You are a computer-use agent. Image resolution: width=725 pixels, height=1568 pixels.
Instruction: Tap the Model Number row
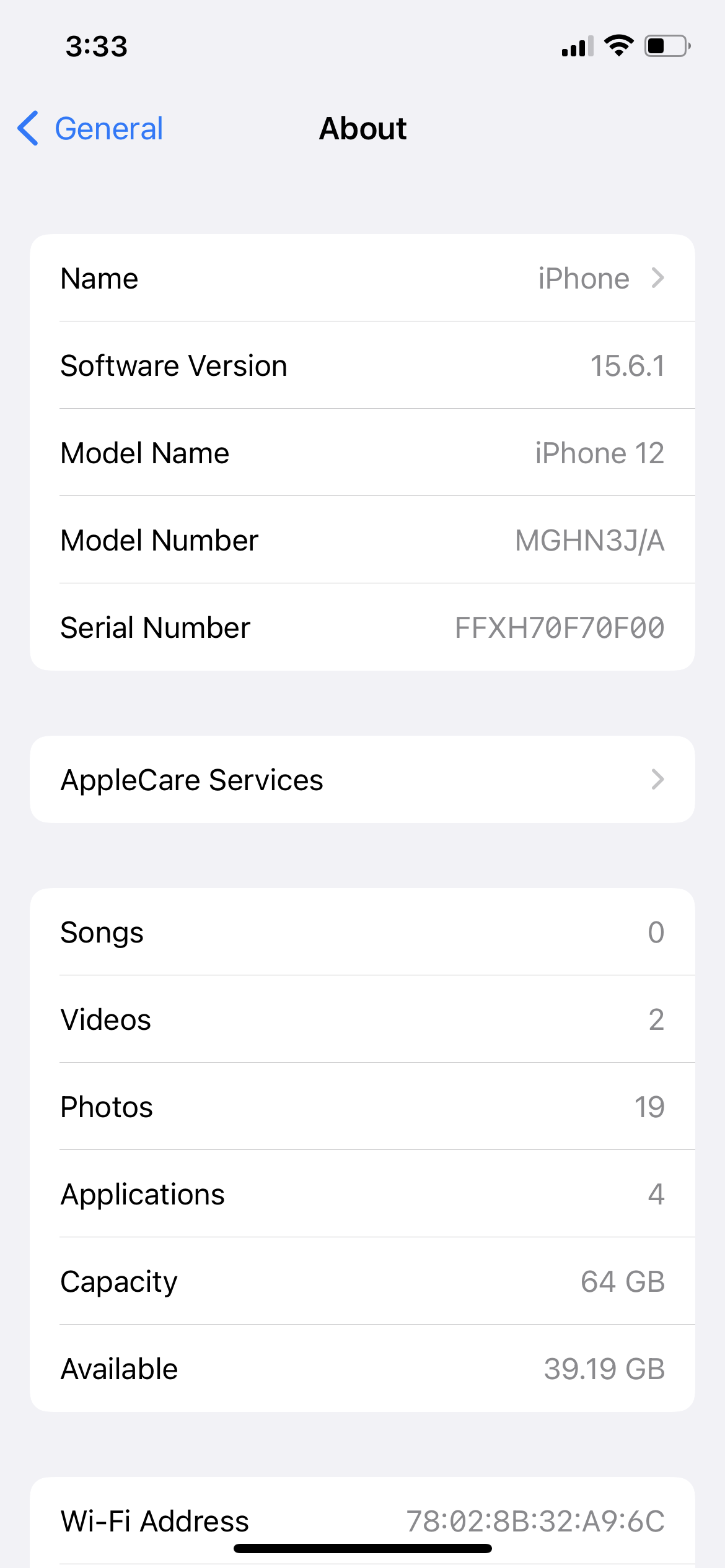pos(362,541)
